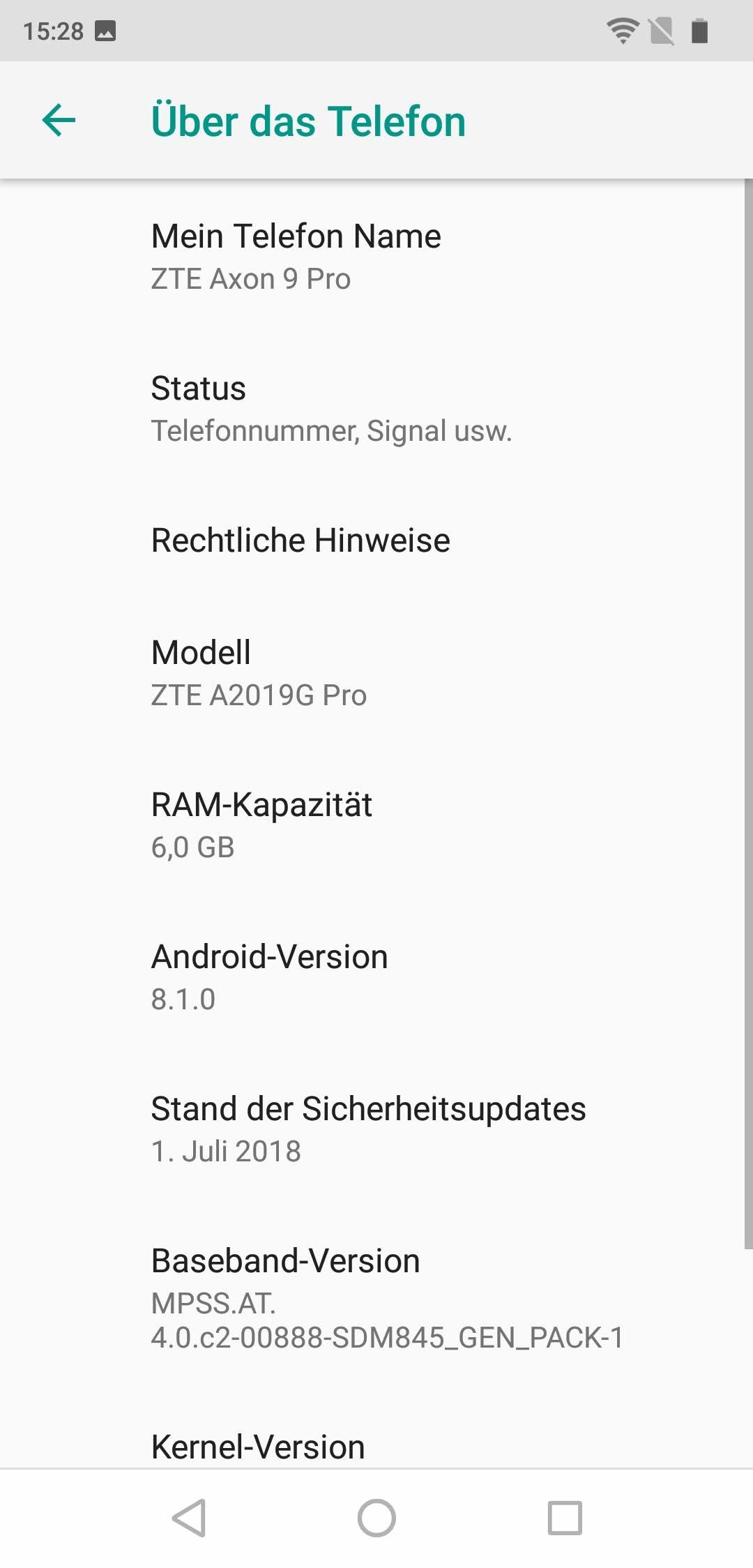
Task: Open Rechtliche Hinweise
Action: (x=376, y=541)
